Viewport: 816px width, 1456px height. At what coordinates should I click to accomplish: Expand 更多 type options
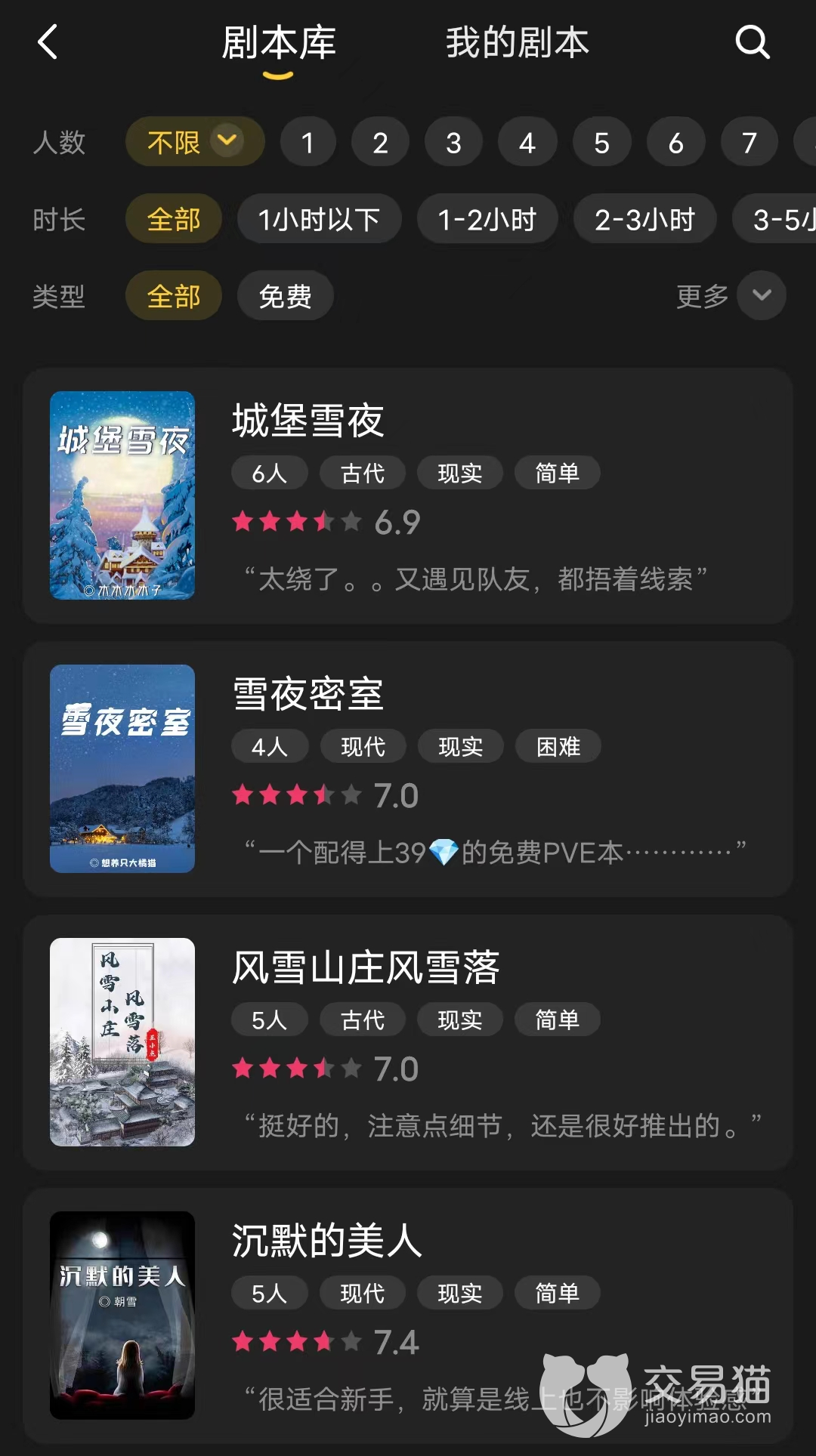click(x=731, y=295)
